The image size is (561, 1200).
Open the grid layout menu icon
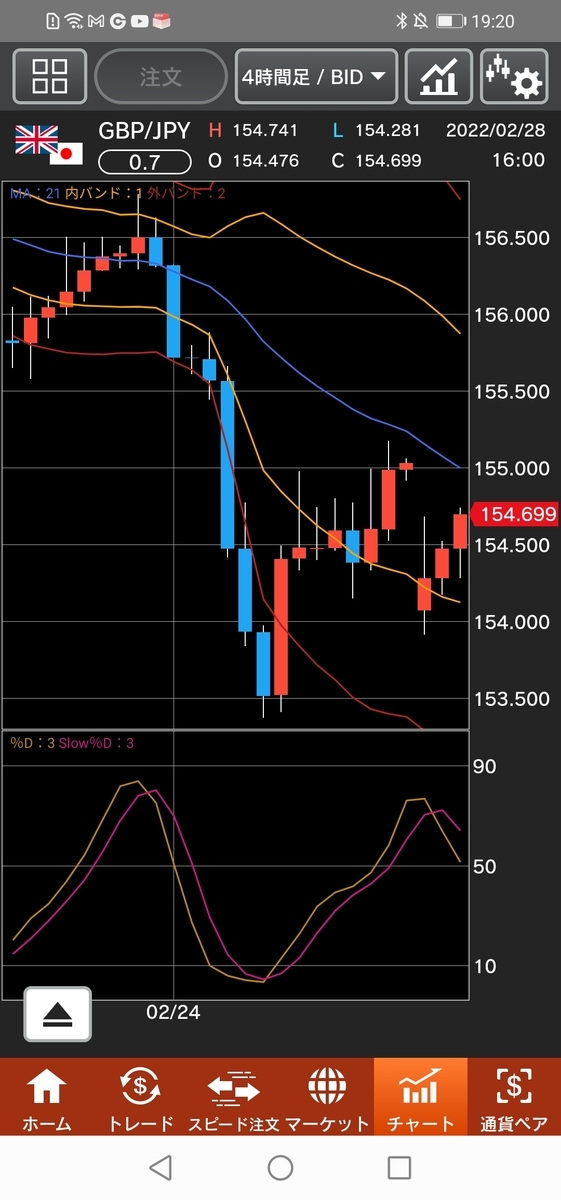pos(49,77)
